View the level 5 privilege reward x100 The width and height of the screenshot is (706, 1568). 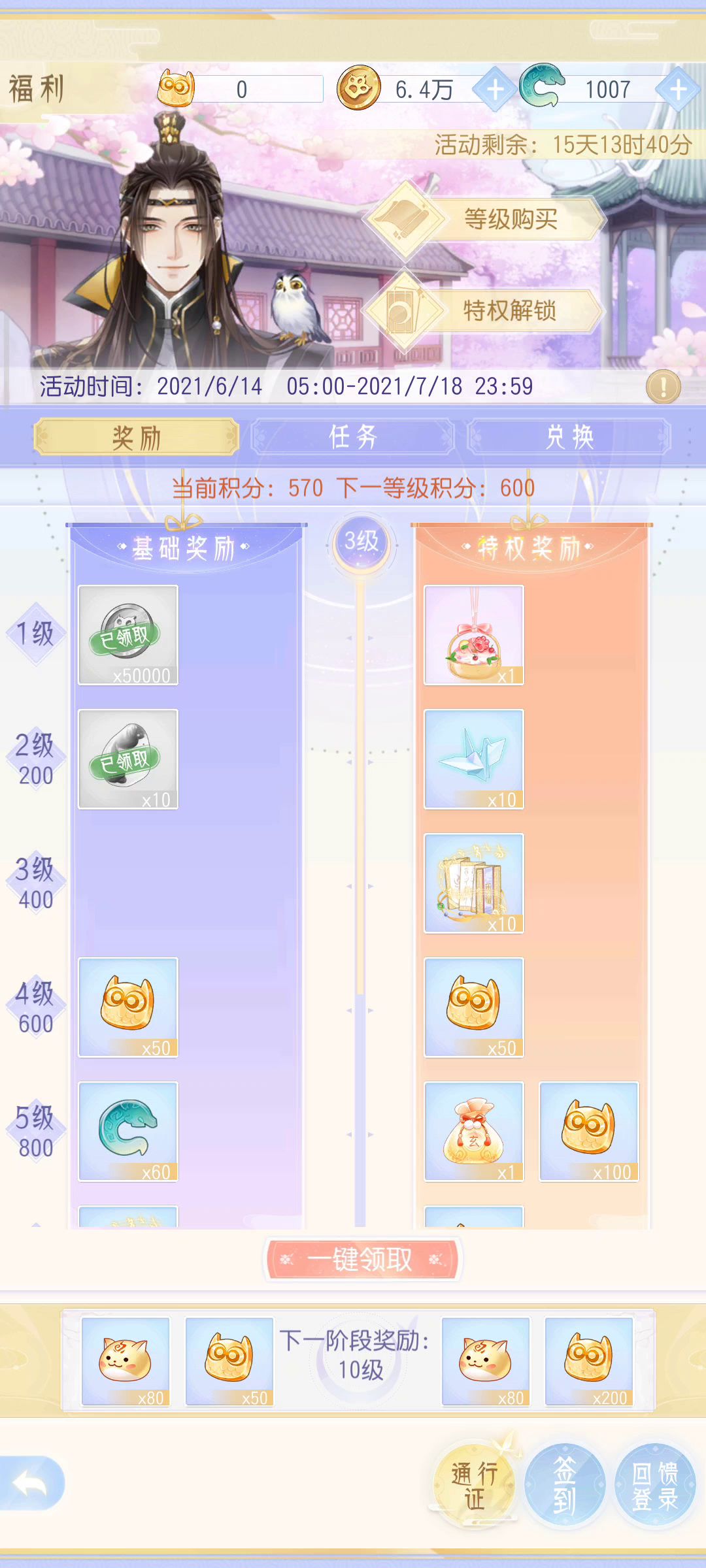(x=589, y=1131)
